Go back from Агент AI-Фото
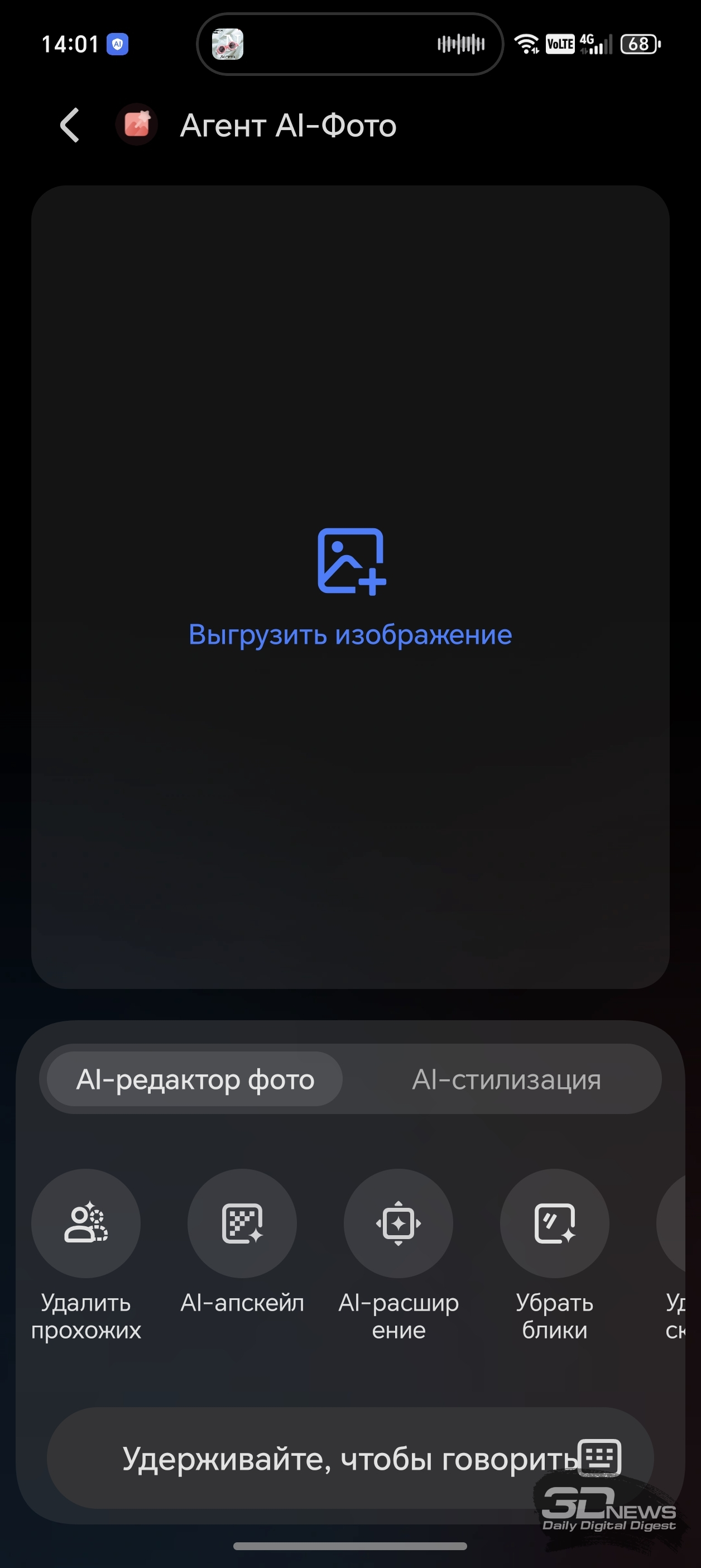The image size is (701, 1568). tap(70, 126)
